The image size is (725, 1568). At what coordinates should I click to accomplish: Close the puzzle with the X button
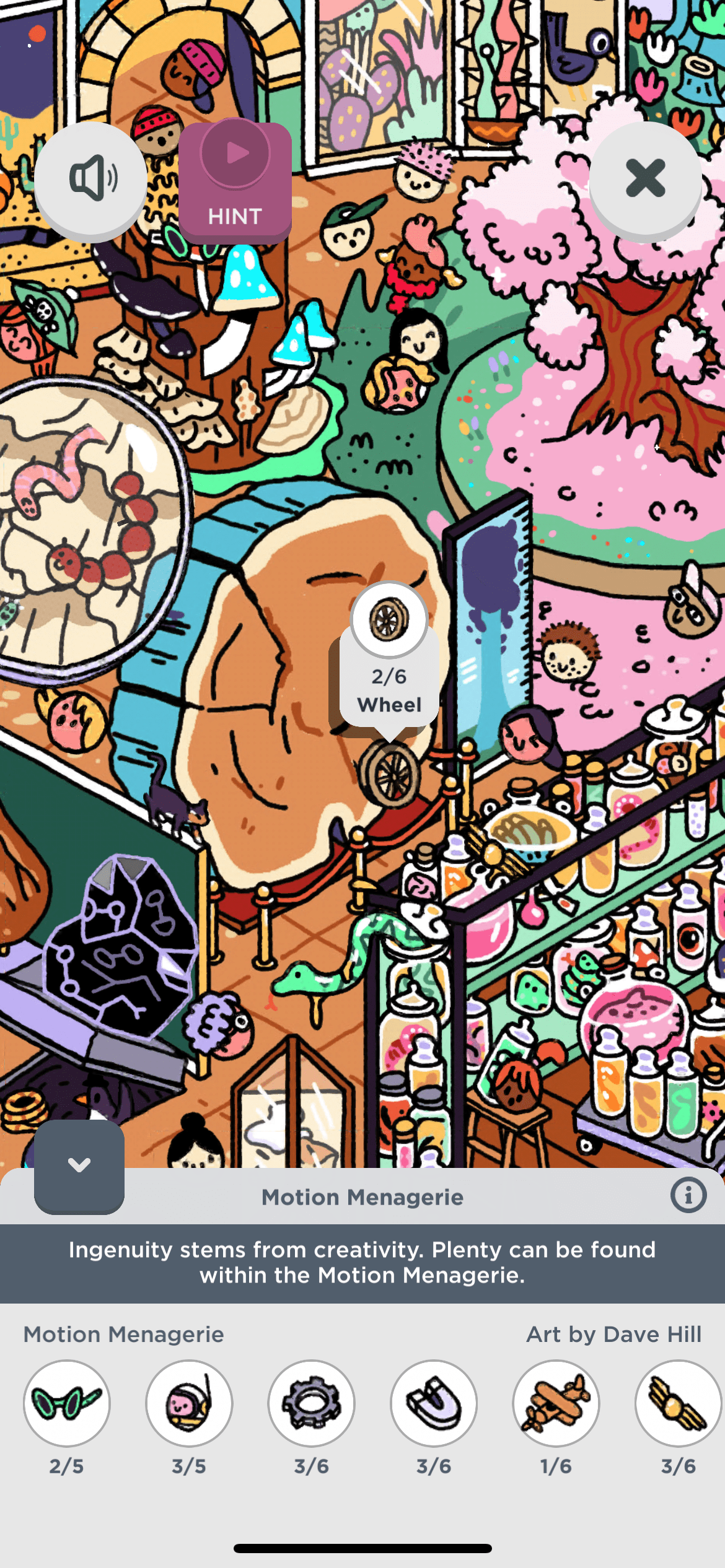click(645, 179)
